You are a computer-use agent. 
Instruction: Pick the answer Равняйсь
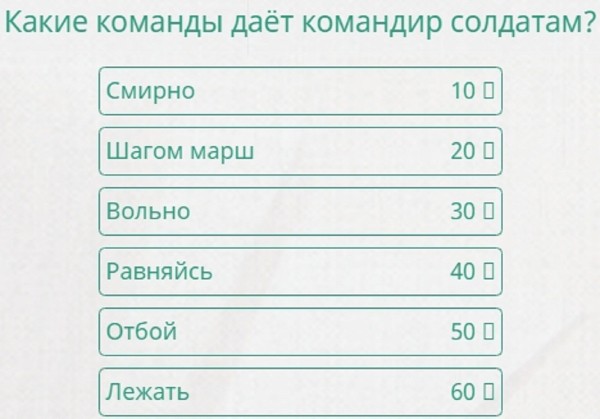300,271
